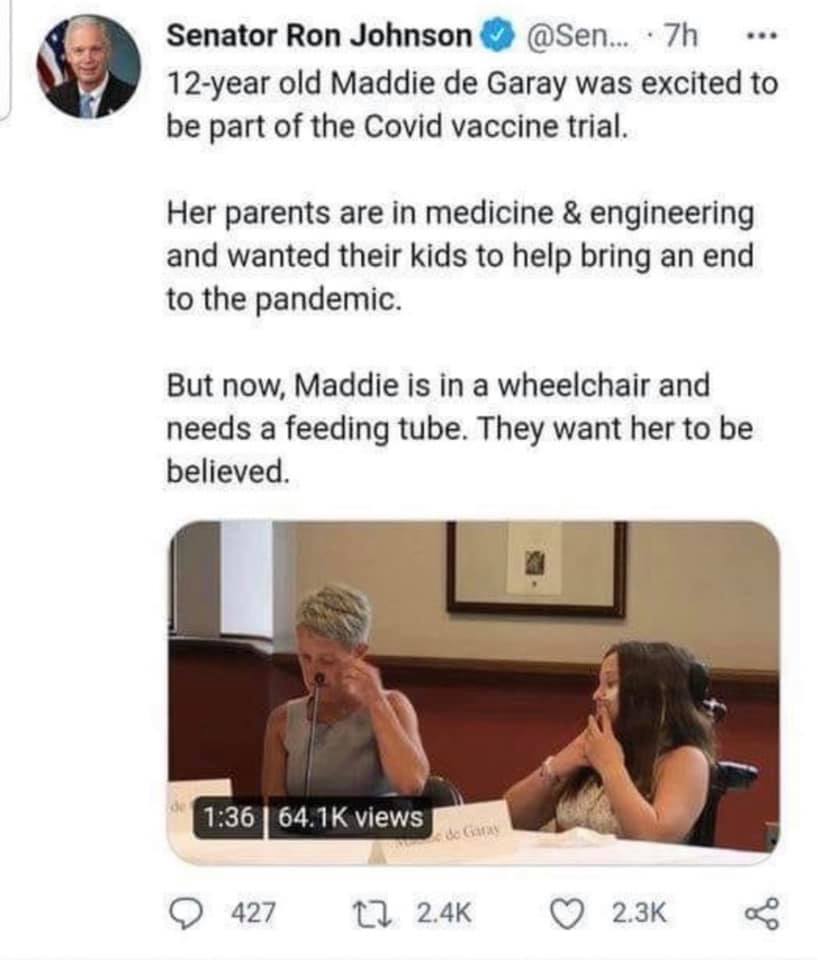Image resolution: width=818 pixels, height=960 pixels.
Task: Share this tweet
Action: pos(763,911)
